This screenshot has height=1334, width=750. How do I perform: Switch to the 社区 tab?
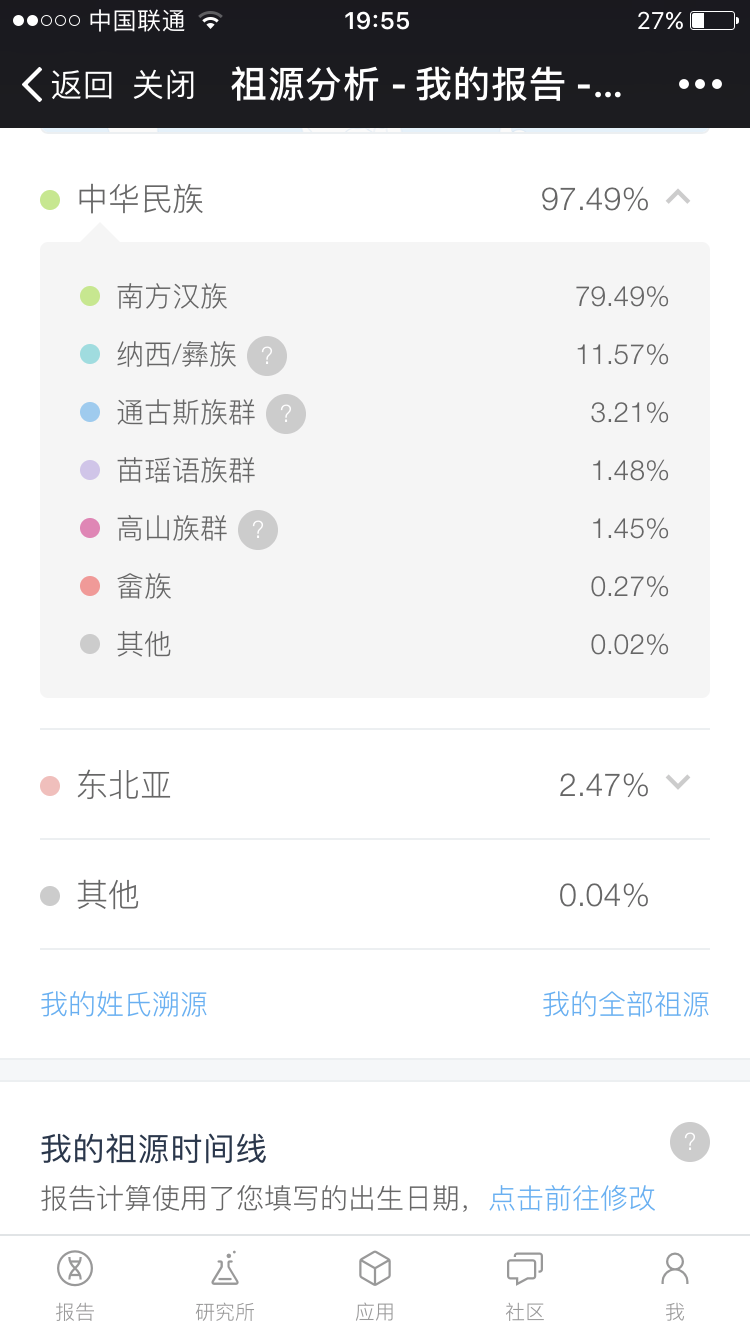[525, 1285]
